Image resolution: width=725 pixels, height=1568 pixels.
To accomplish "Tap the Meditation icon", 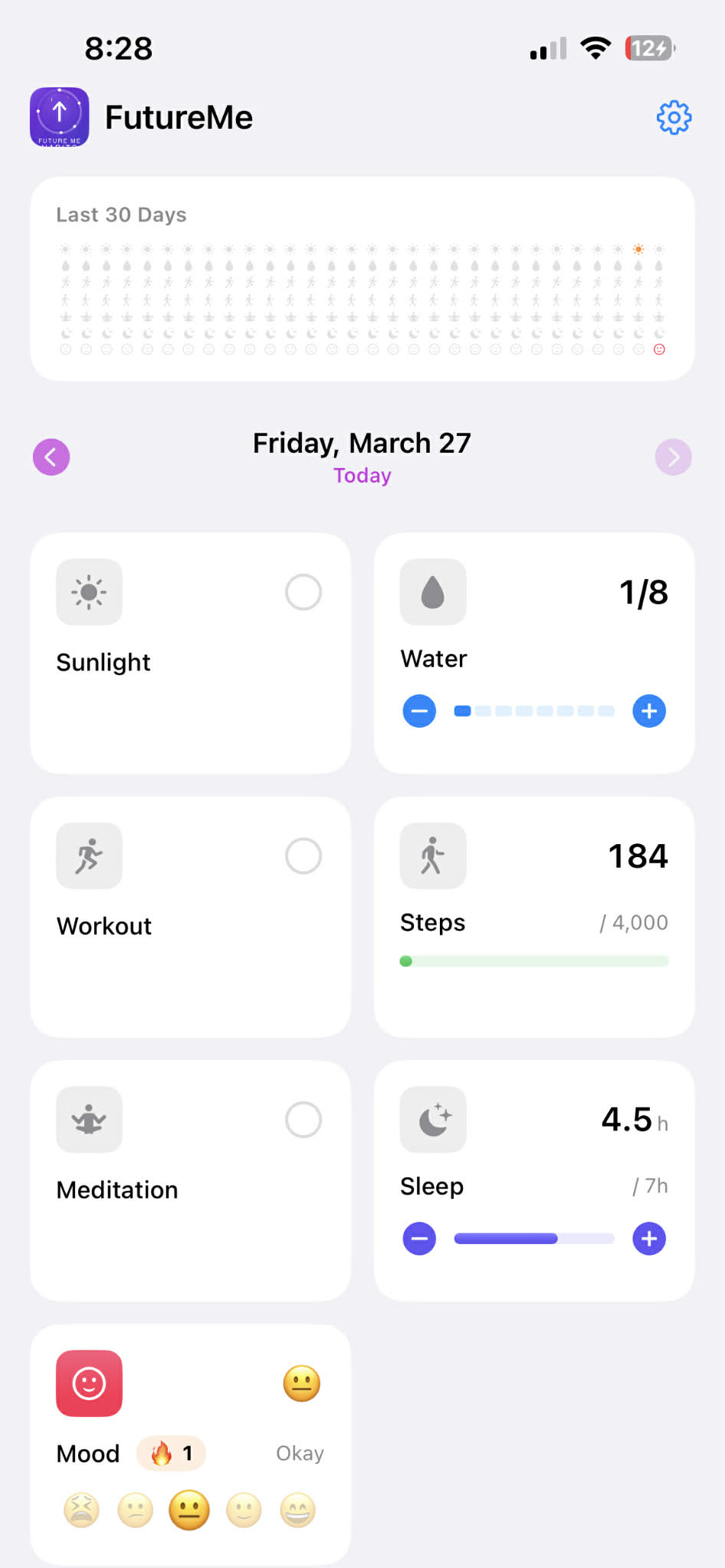I will tap(89, 1119).
